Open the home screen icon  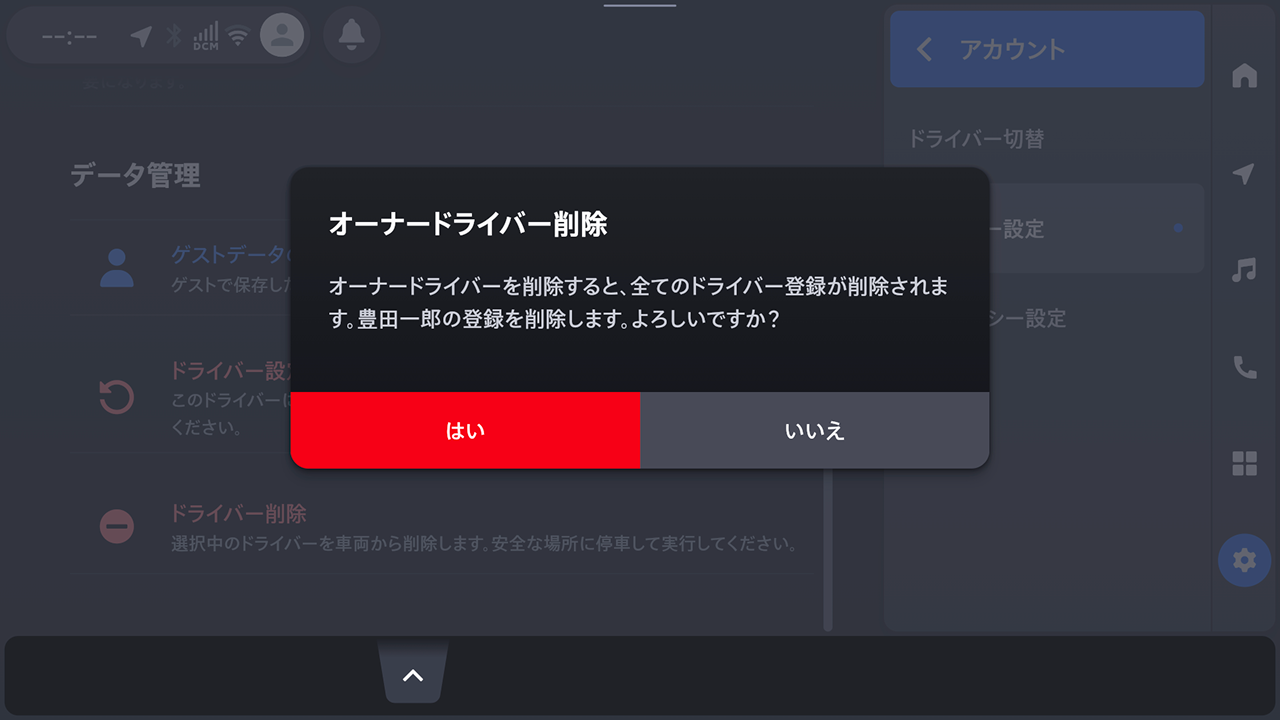coord(1244,76)
